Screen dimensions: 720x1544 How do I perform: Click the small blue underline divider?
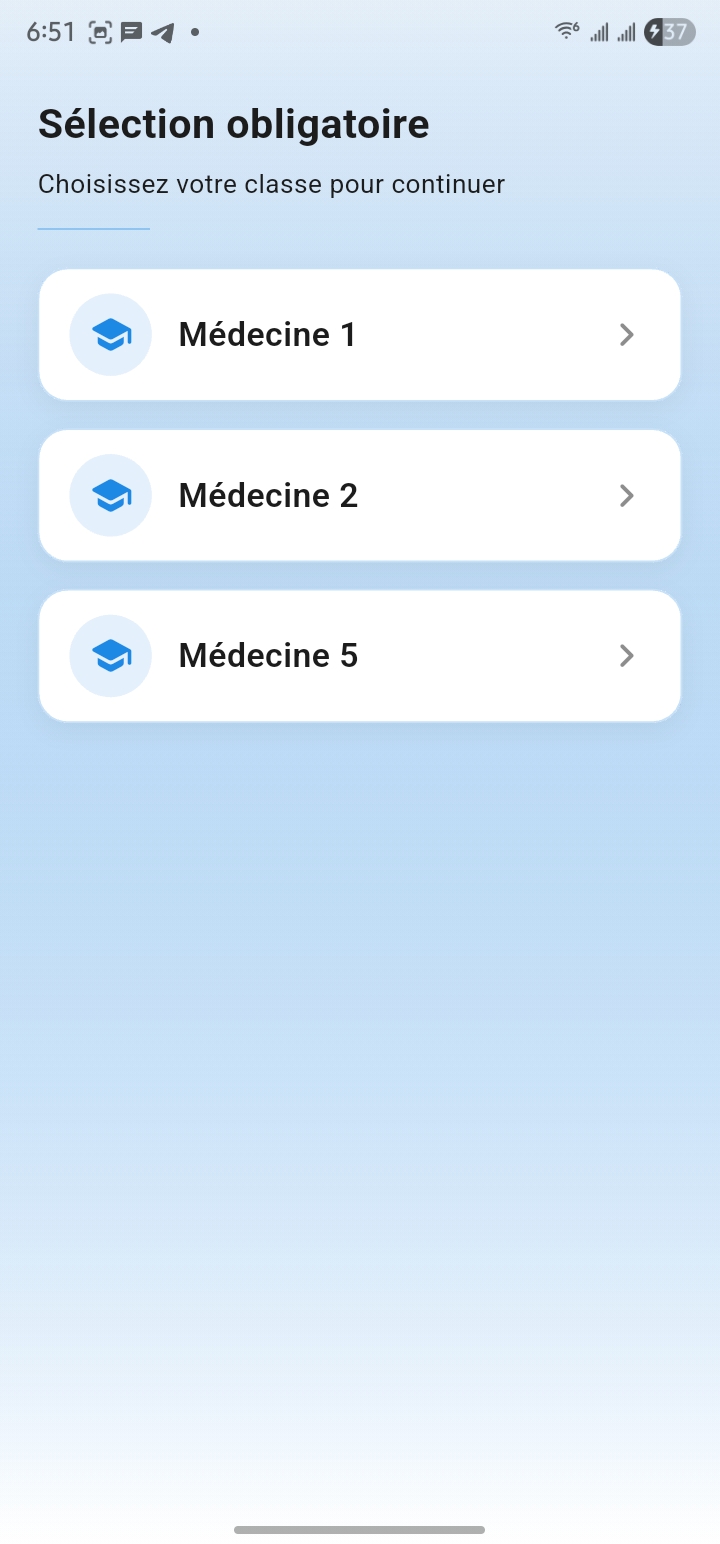pos(93,228)
